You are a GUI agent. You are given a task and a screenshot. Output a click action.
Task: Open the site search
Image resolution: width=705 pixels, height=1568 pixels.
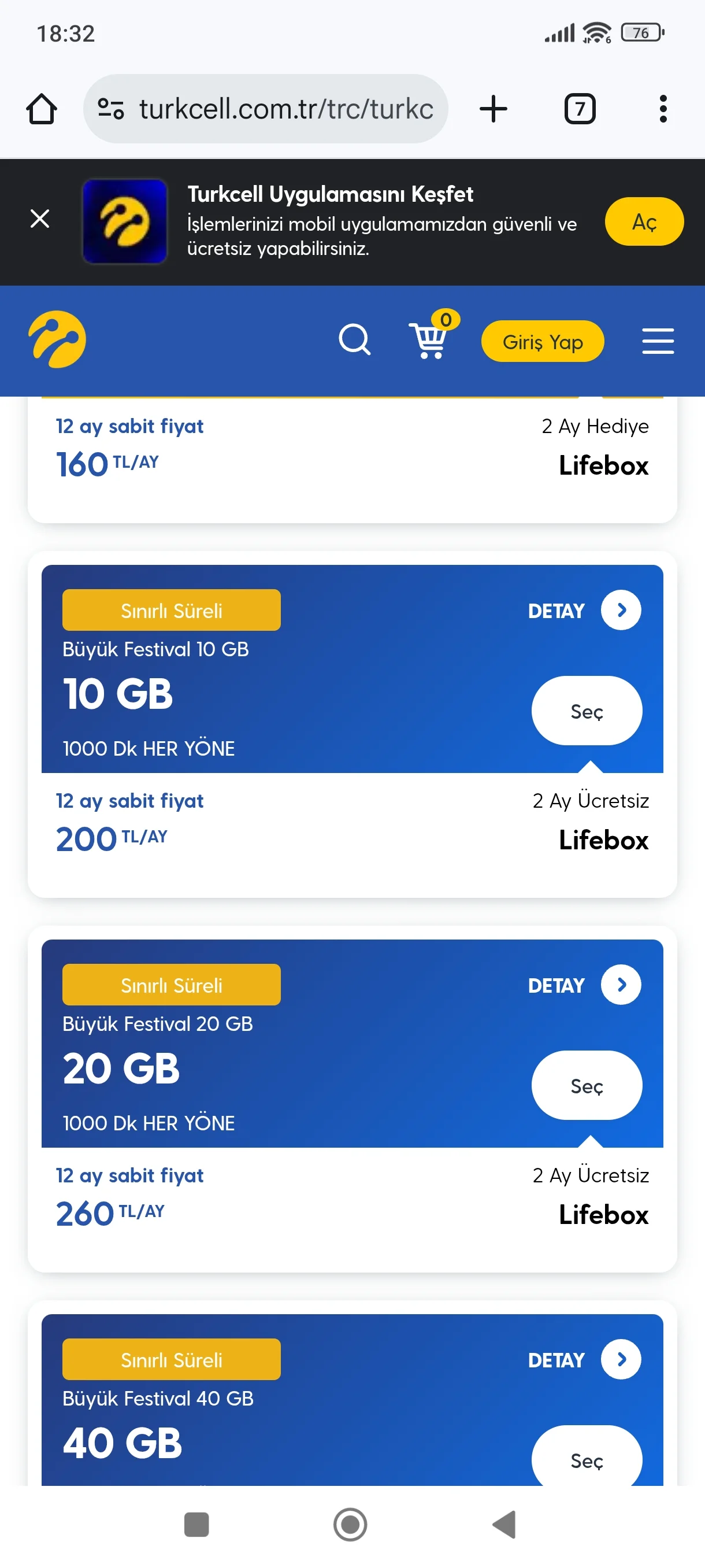point(355,339)
